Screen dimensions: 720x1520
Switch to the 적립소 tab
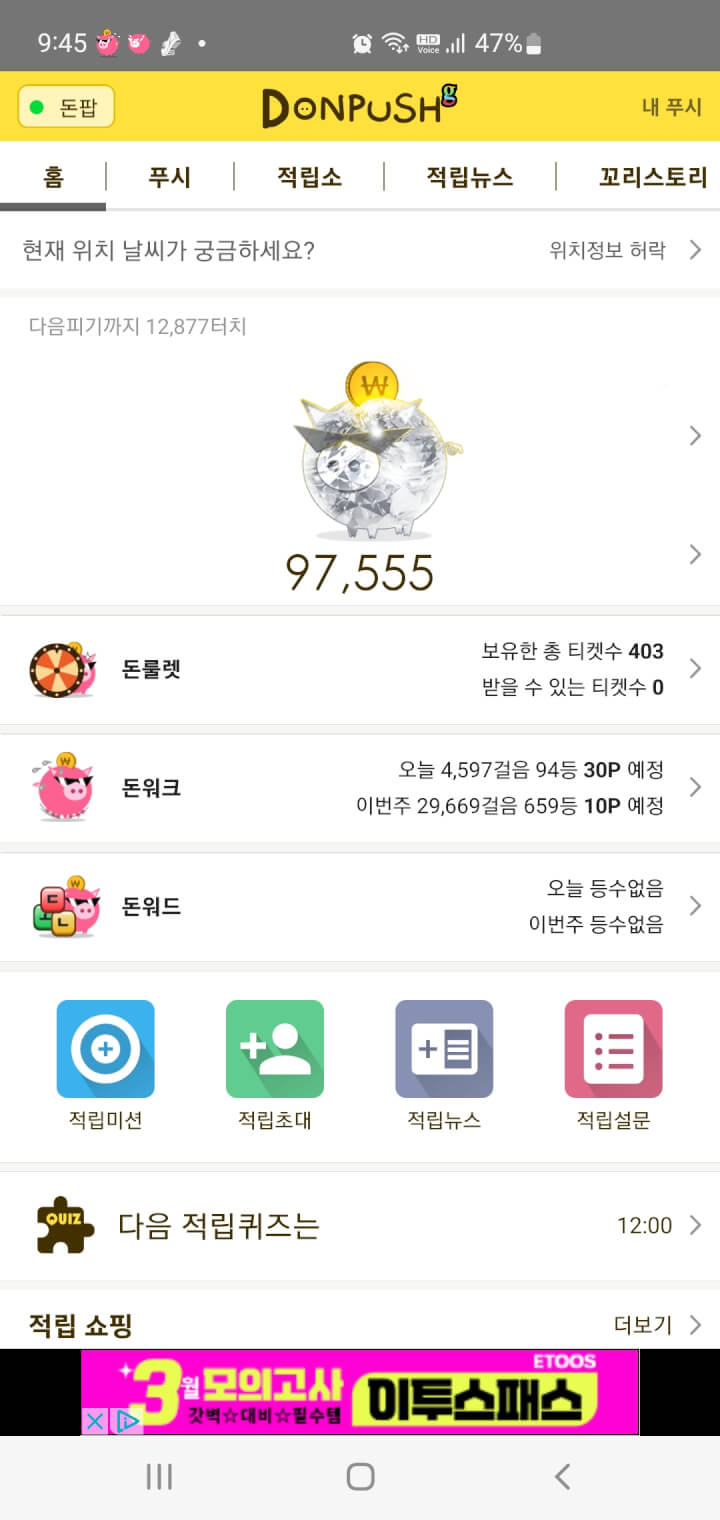[309, 177]
